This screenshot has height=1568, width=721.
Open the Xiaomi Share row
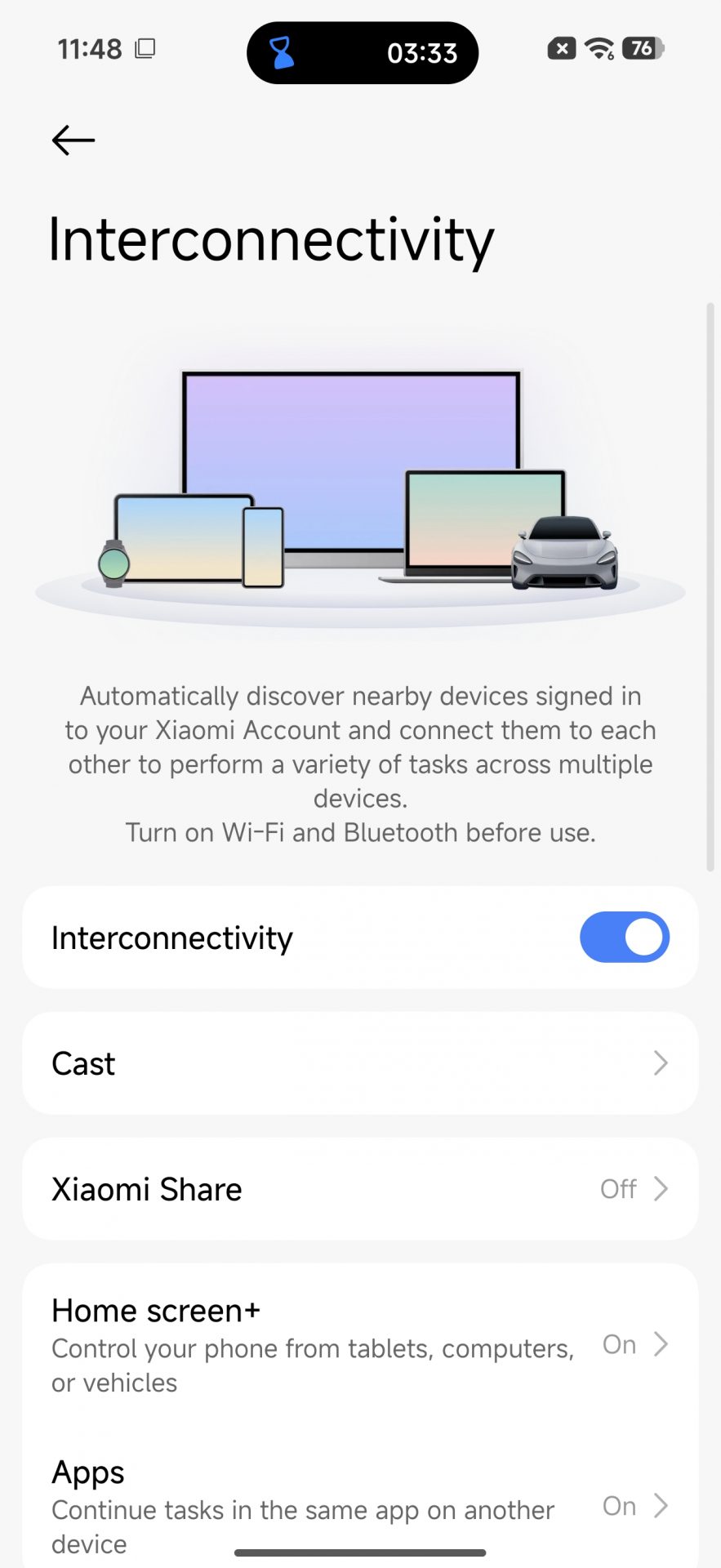[x=360, y=1189]
